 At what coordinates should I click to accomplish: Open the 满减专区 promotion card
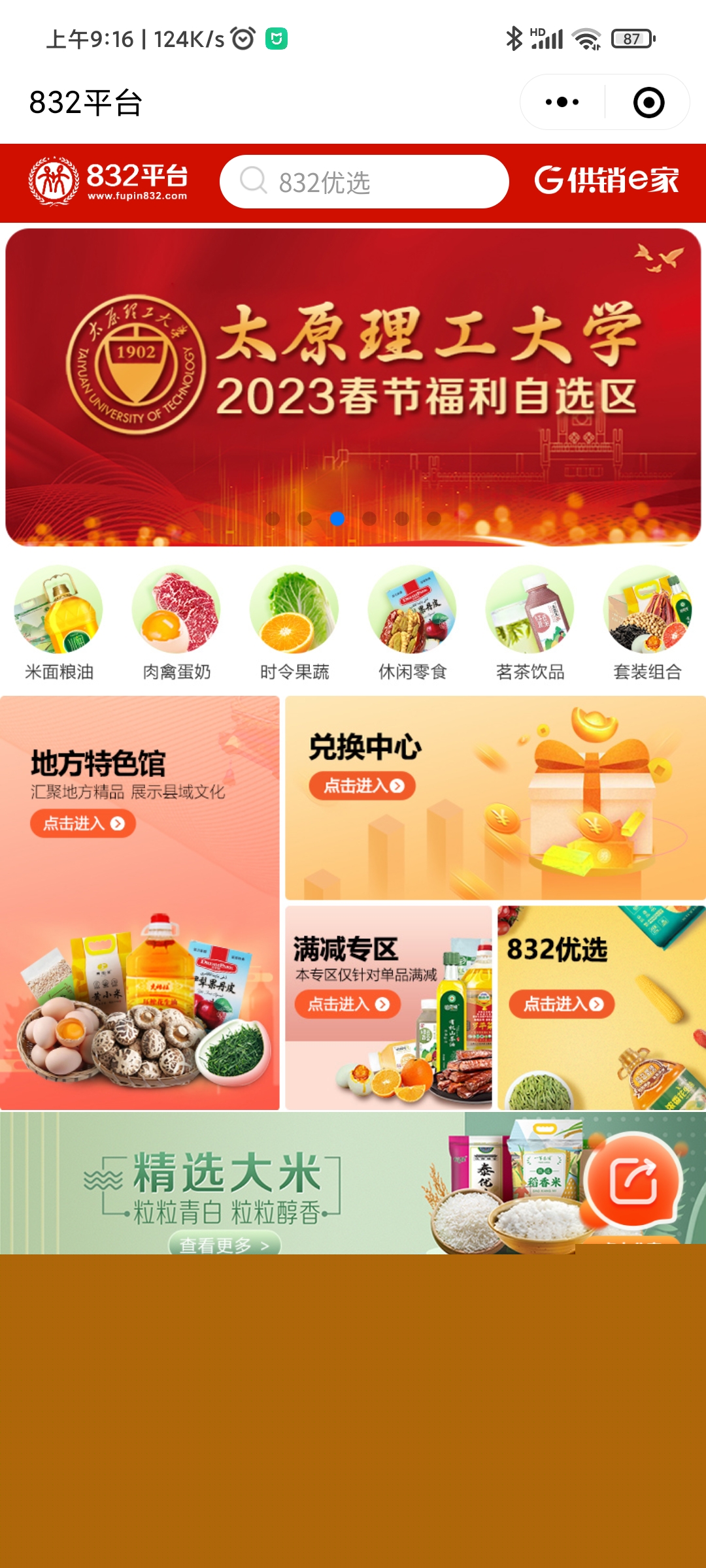(348, 1004)
